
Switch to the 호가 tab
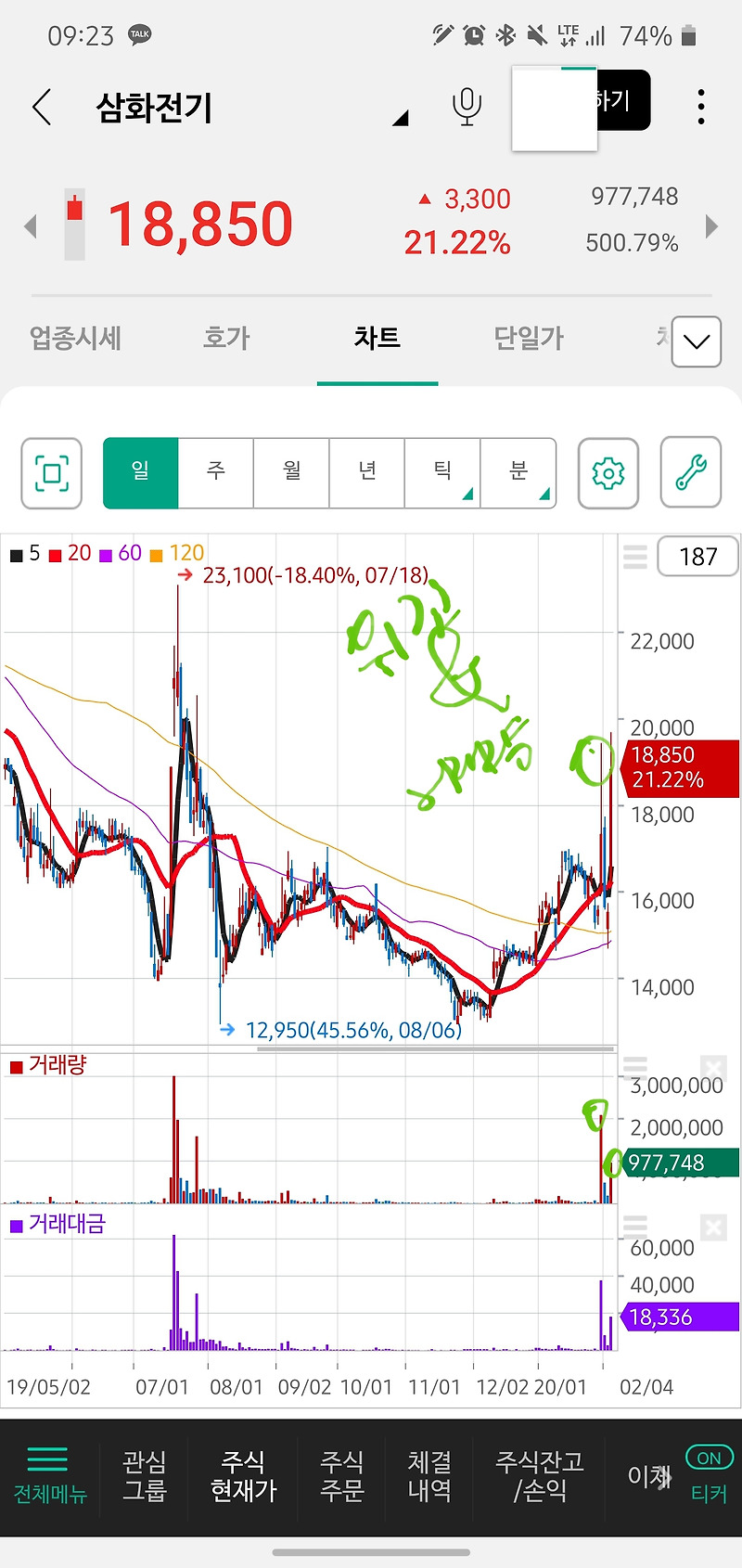[226, 338]
